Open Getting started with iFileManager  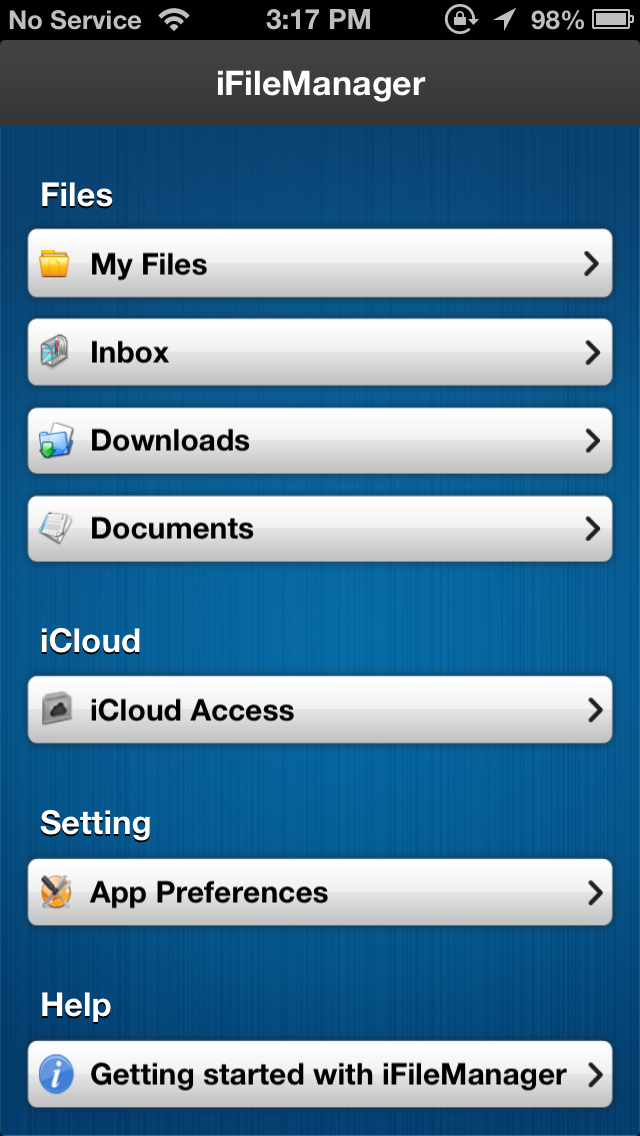320,1074
